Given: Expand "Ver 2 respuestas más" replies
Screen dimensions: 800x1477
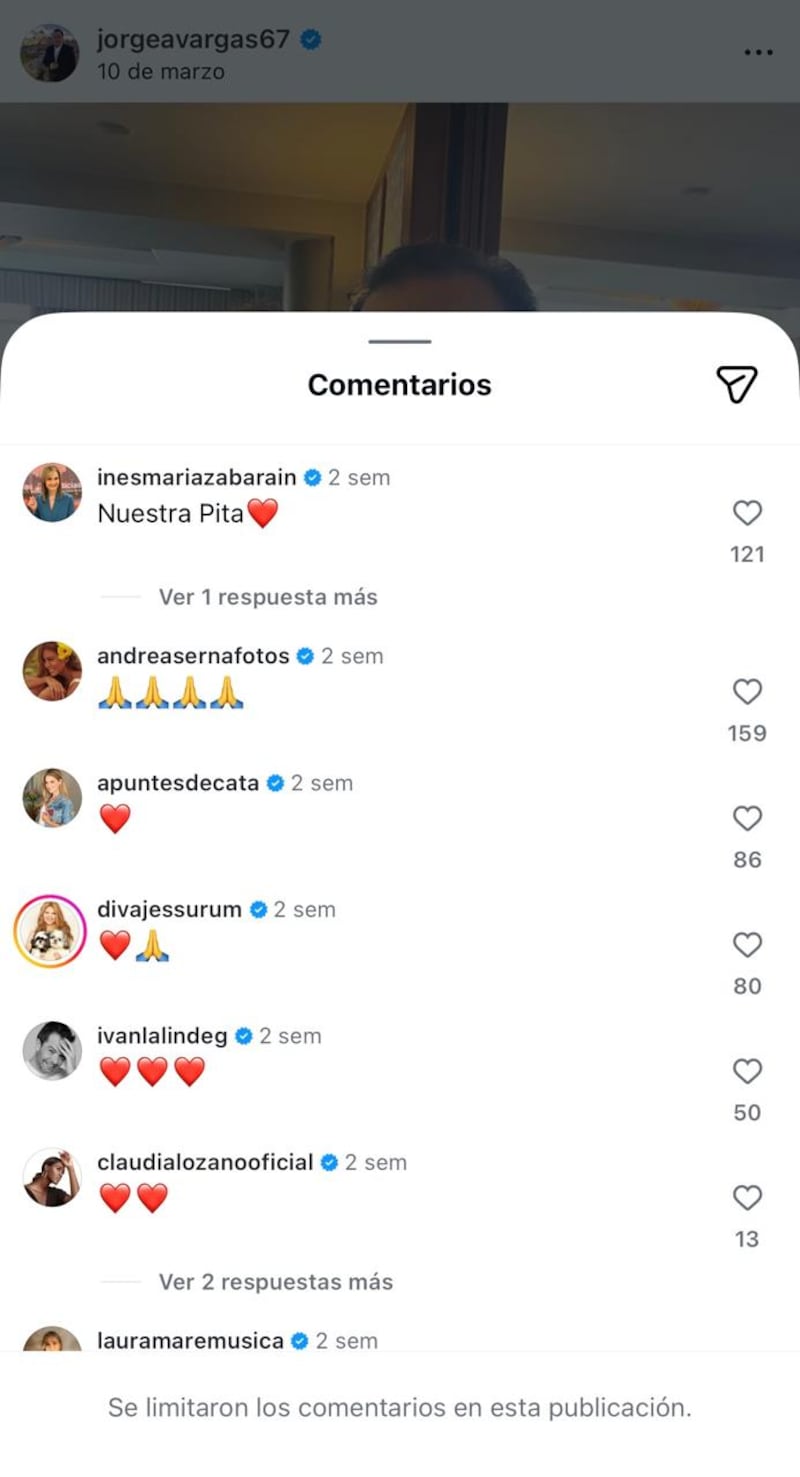Looking at the screenshot, I should pos(275,1282).
